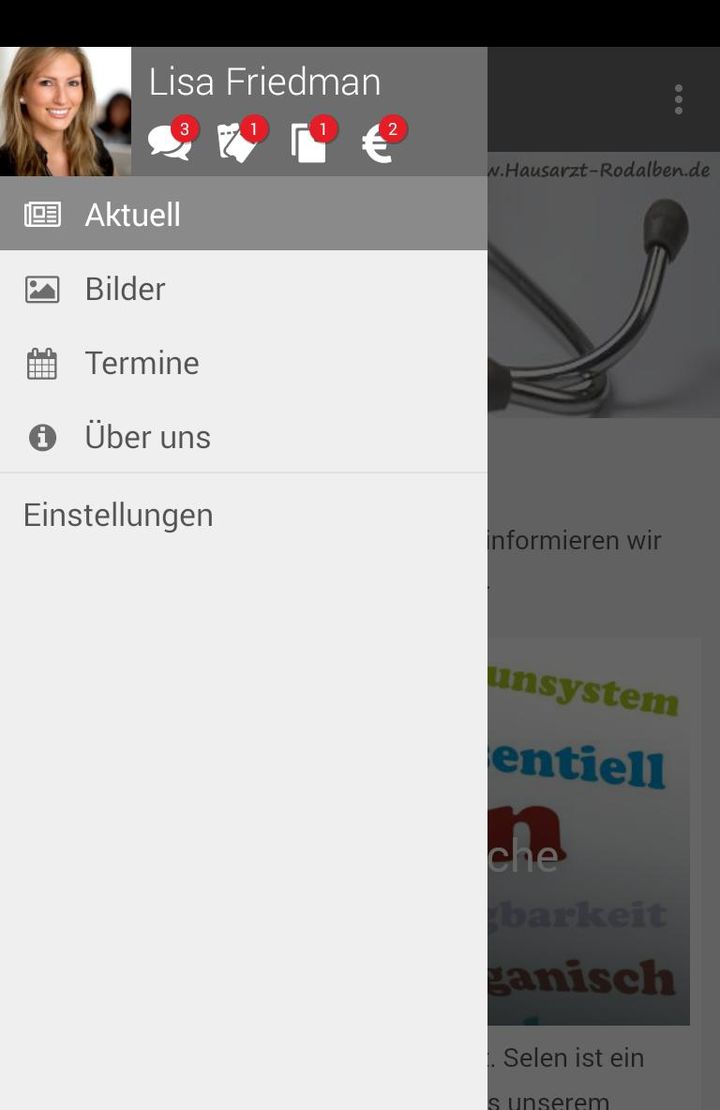Show the Über uns page
720x1110 pixels.
pos(243,437)
